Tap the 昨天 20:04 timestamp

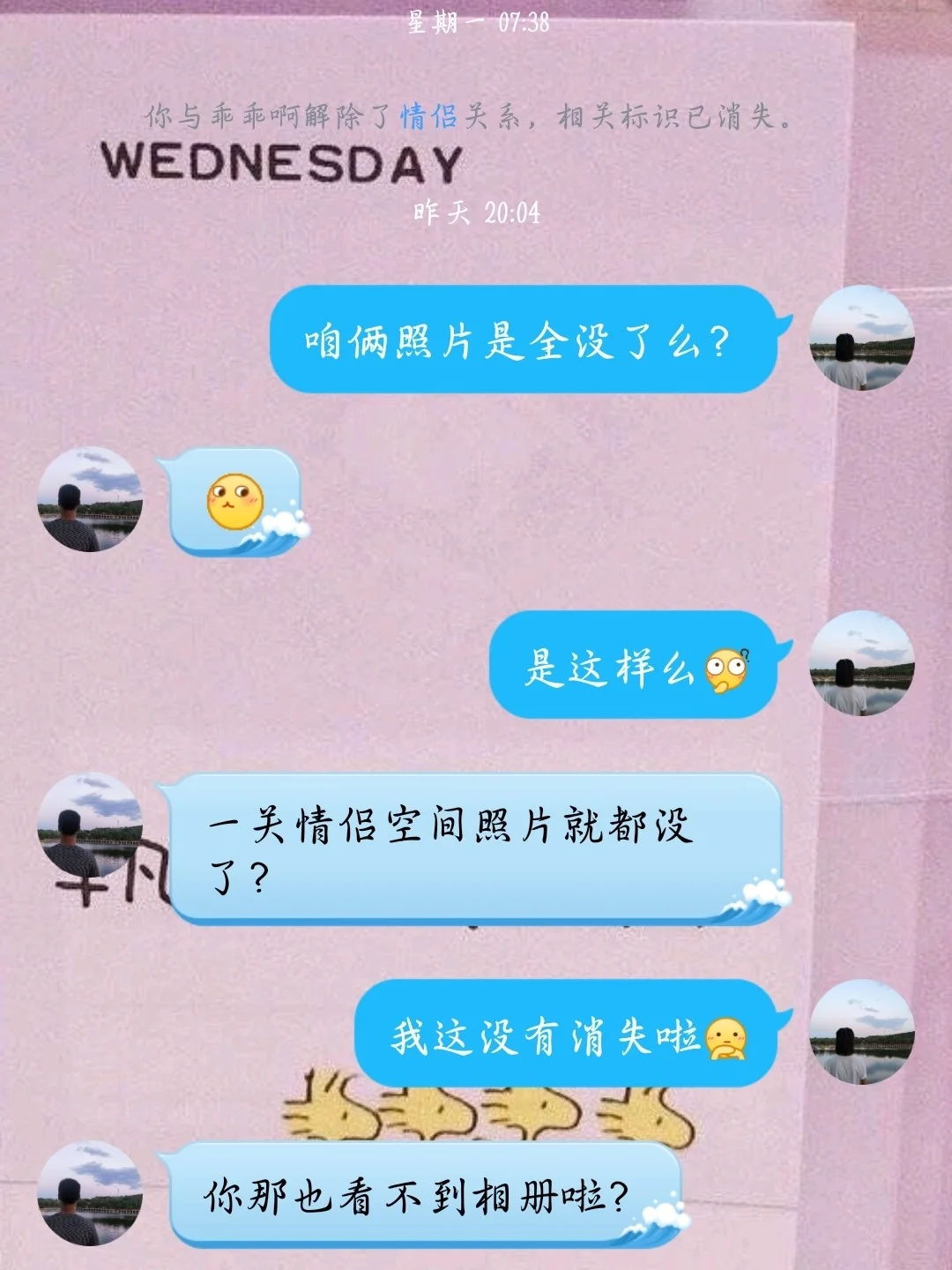coord(476,212)
